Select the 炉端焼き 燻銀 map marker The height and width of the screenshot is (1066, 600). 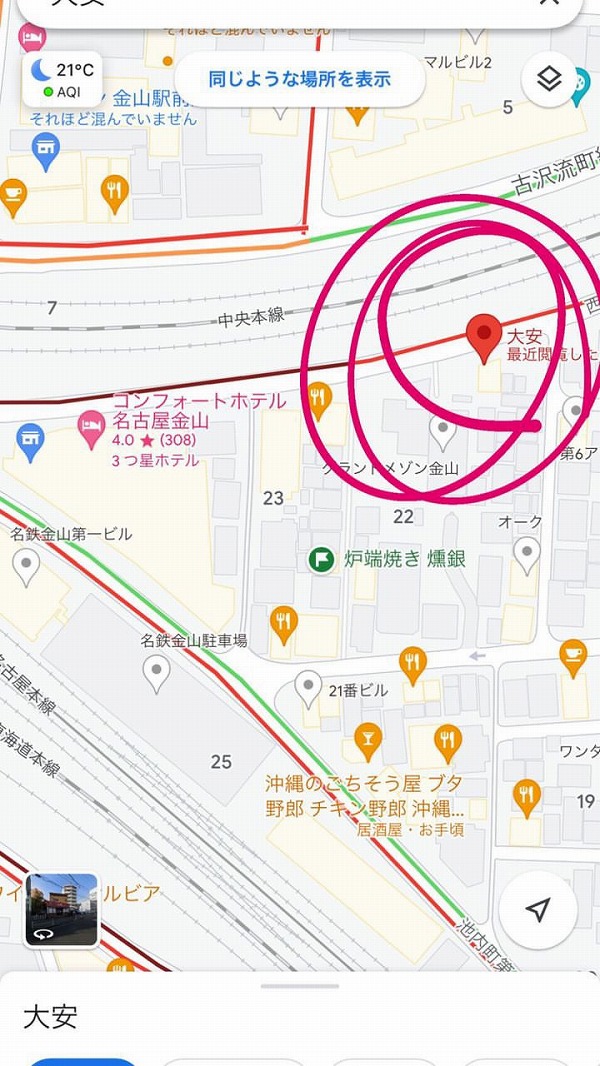pyautogui.click(x=321, y=559)
